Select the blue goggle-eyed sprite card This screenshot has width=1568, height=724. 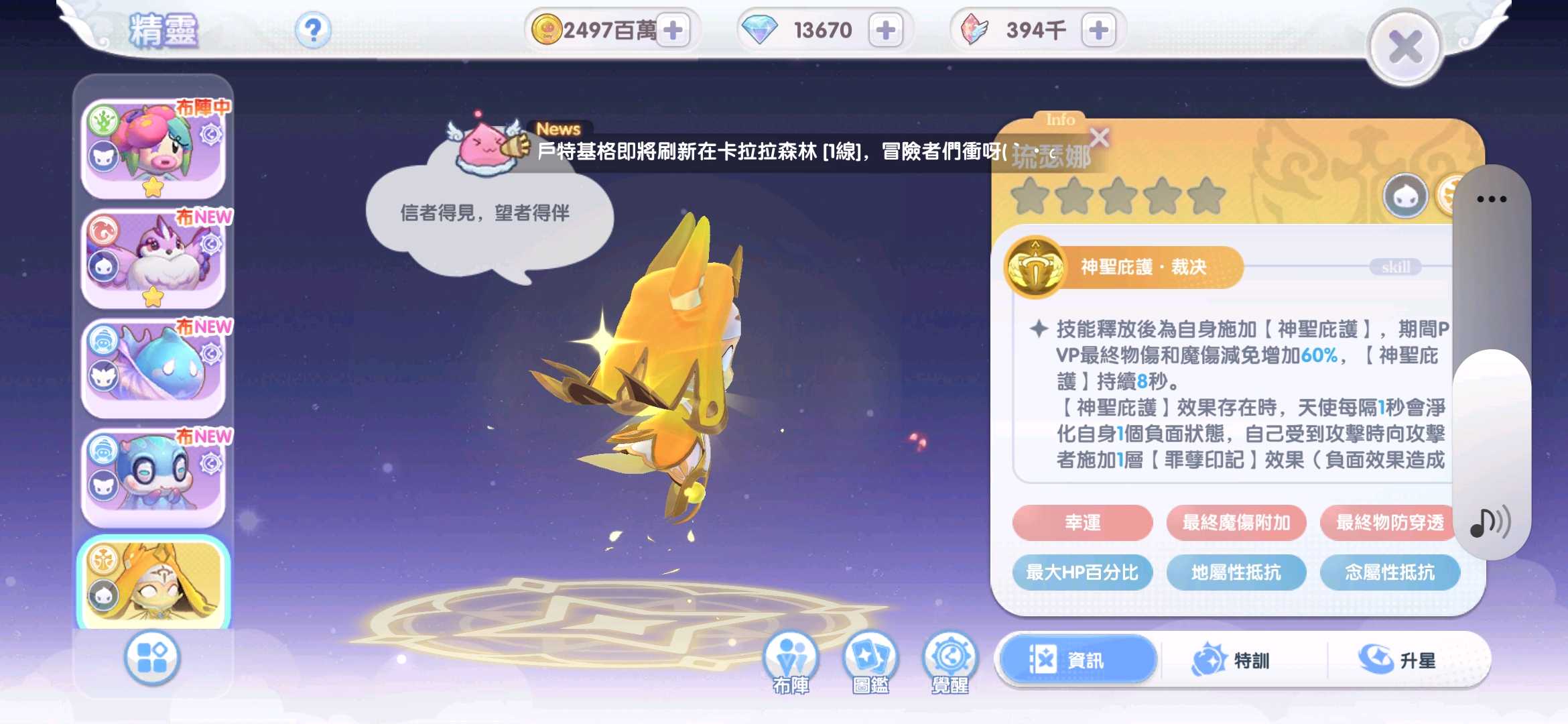(x=153, y=477)
